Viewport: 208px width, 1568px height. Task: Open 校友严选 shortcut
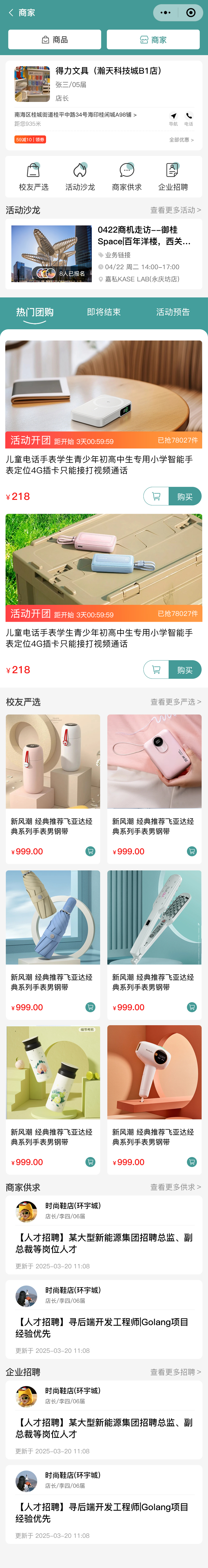[34, 176]
